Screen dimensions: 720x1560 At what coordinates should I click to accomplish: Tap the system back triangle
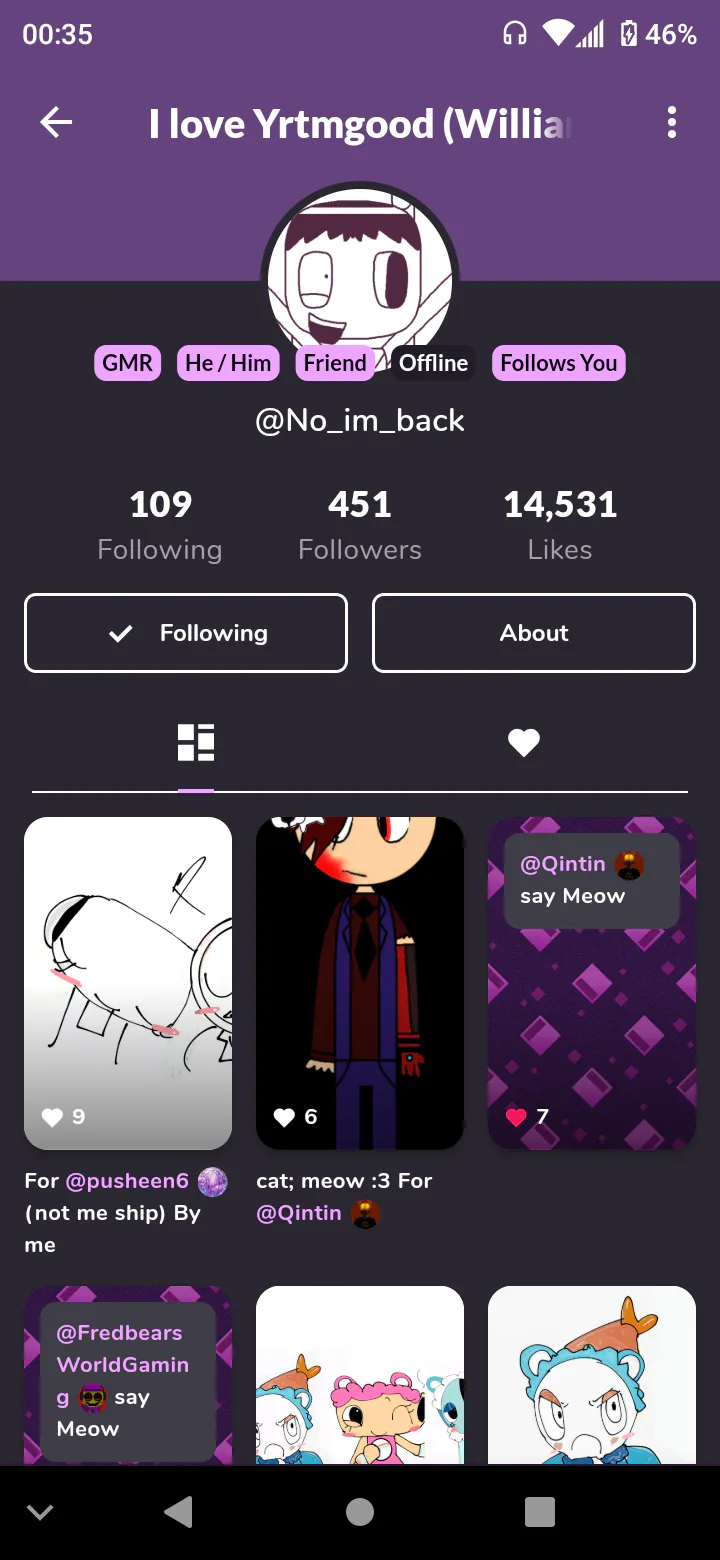click(179, 1512)
